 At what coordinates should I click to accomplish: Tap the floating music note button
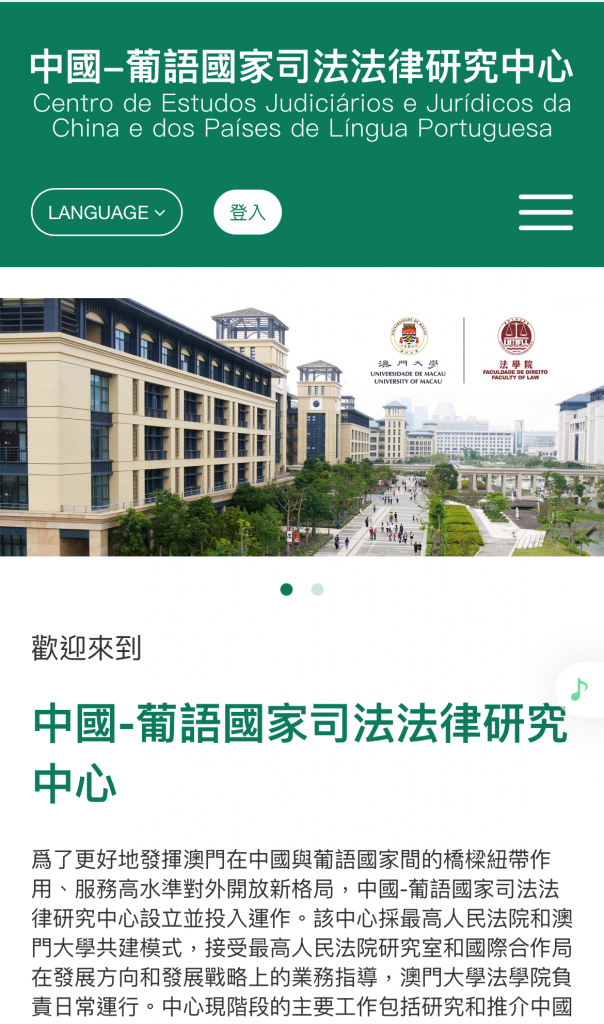(x=579, y=689)
